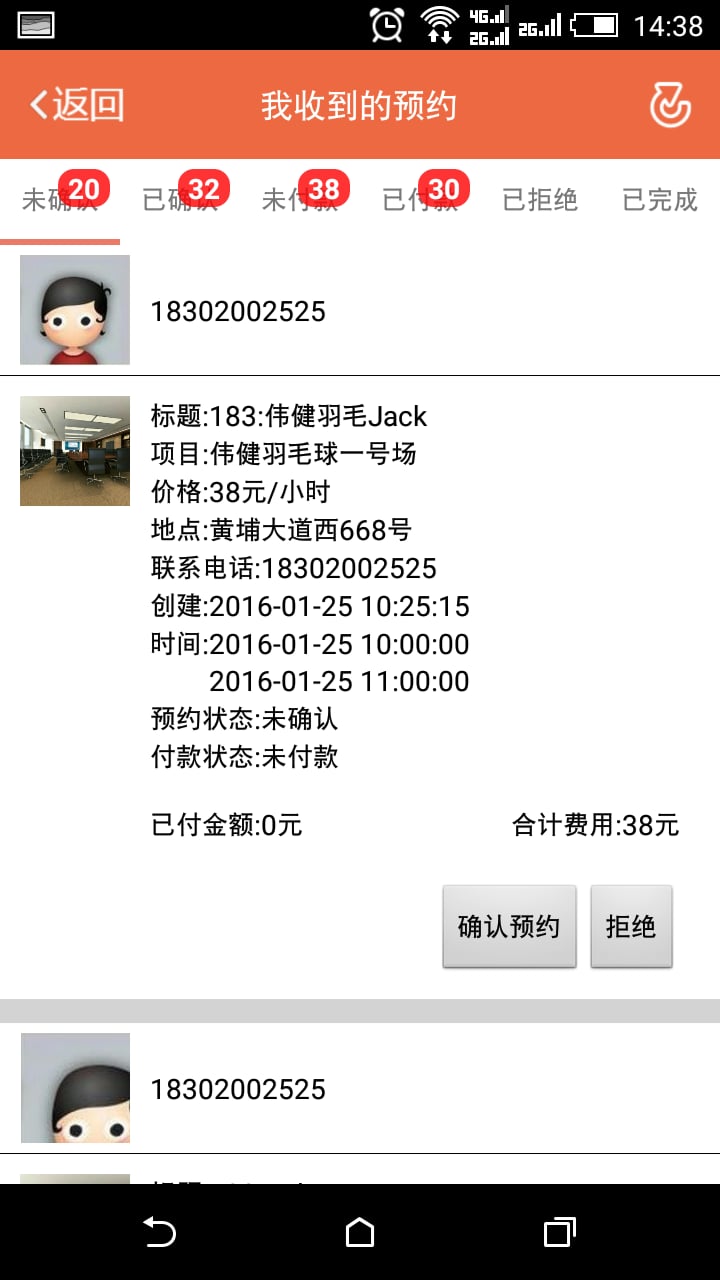Image resolution: width=720 pixels, height=1280 pixels.
Task: Open the venue photo for 伟健羽毛Jack
Action: (75, 451)
